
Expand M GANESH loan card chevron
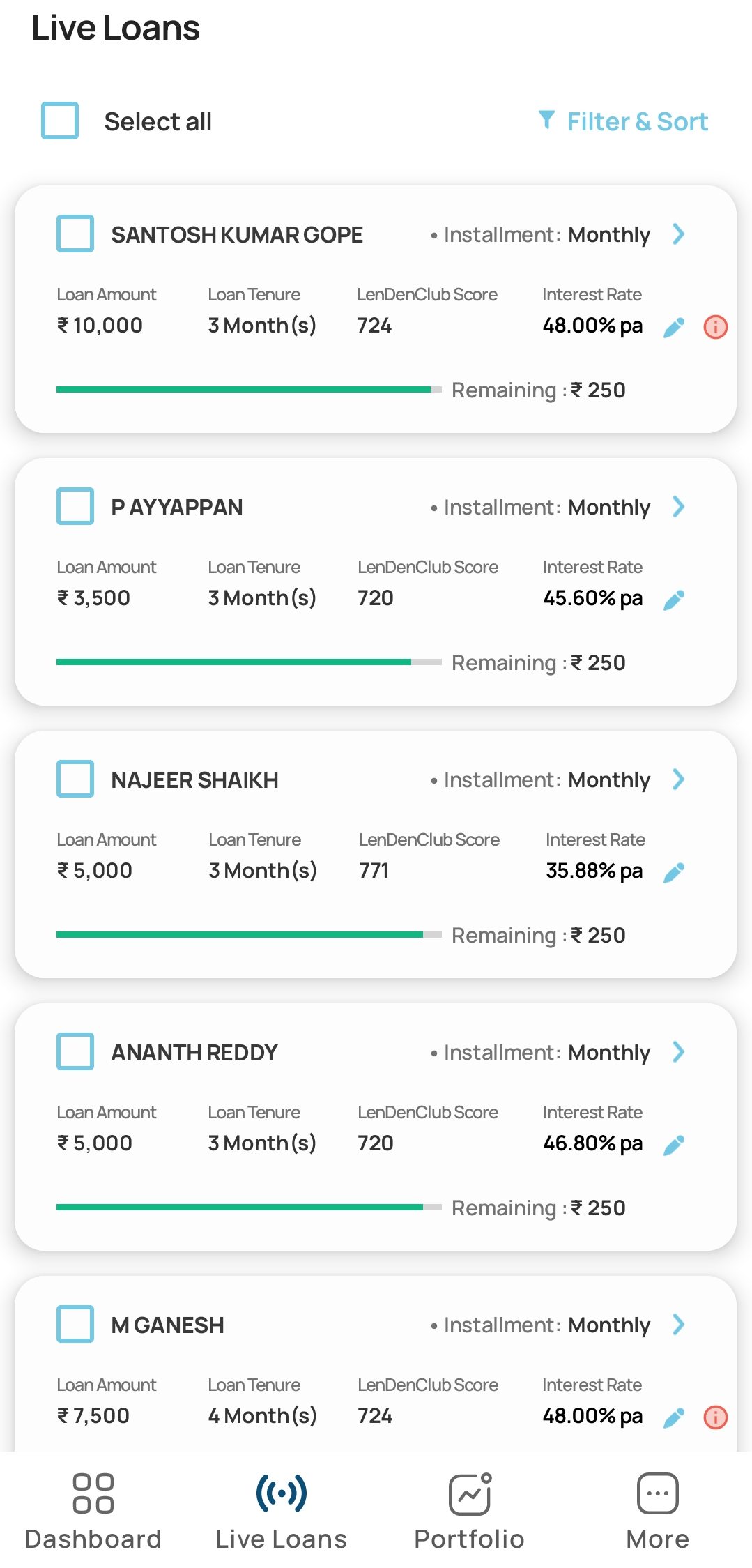click(677, 1325)
